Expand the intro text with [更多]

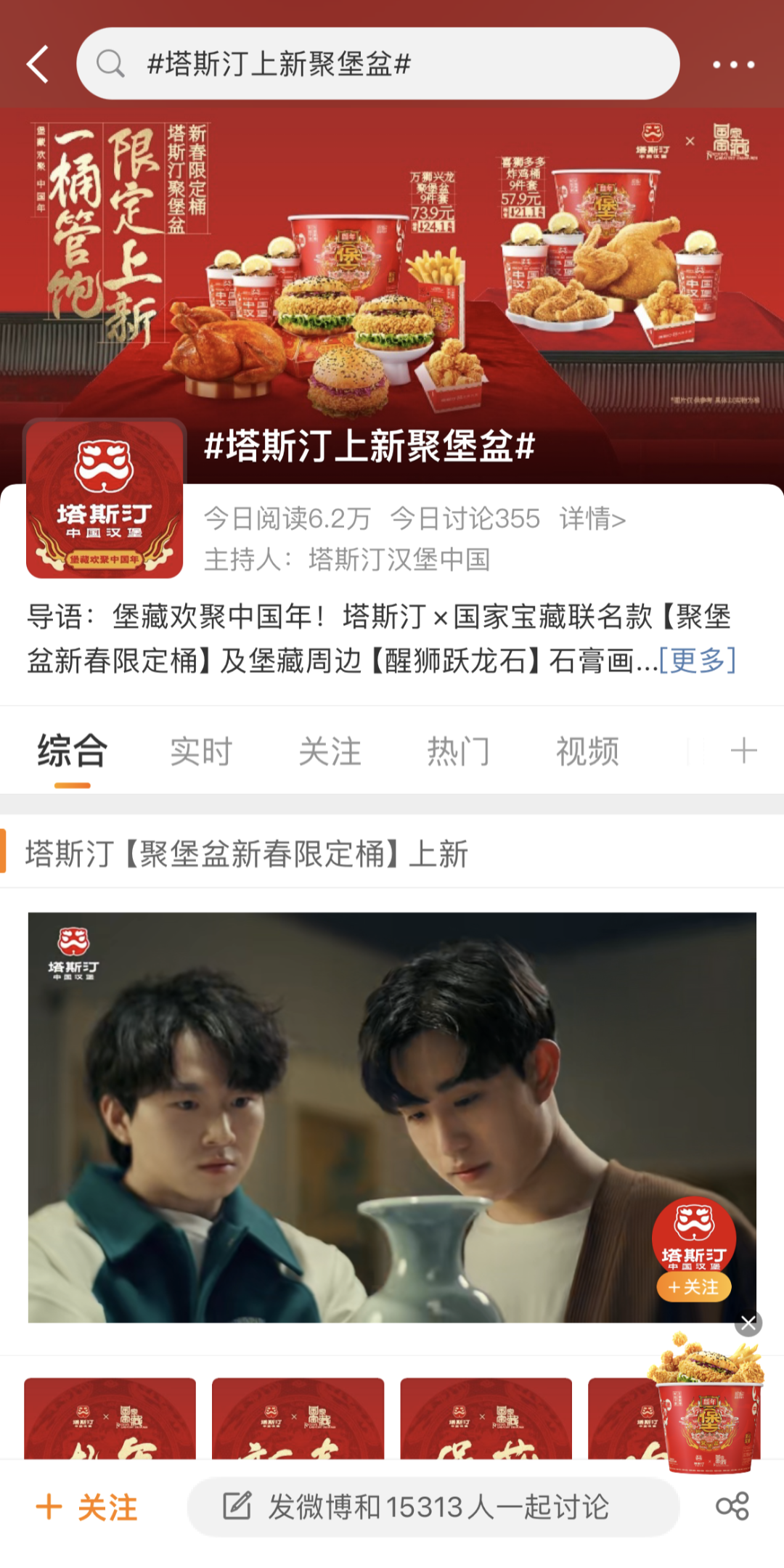pyautogui.click(x=697, y=661)
